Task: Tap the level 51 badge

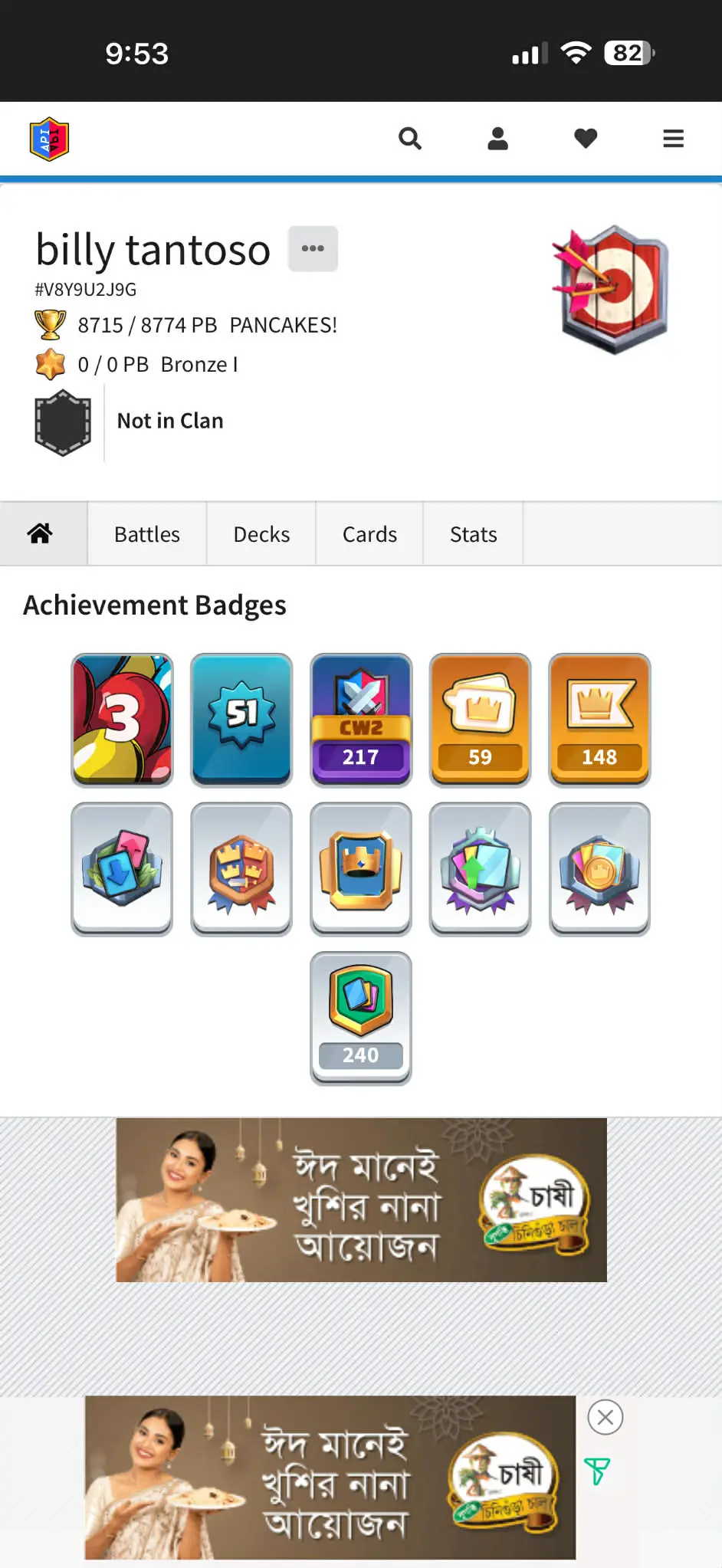Action: click(241, 720)
